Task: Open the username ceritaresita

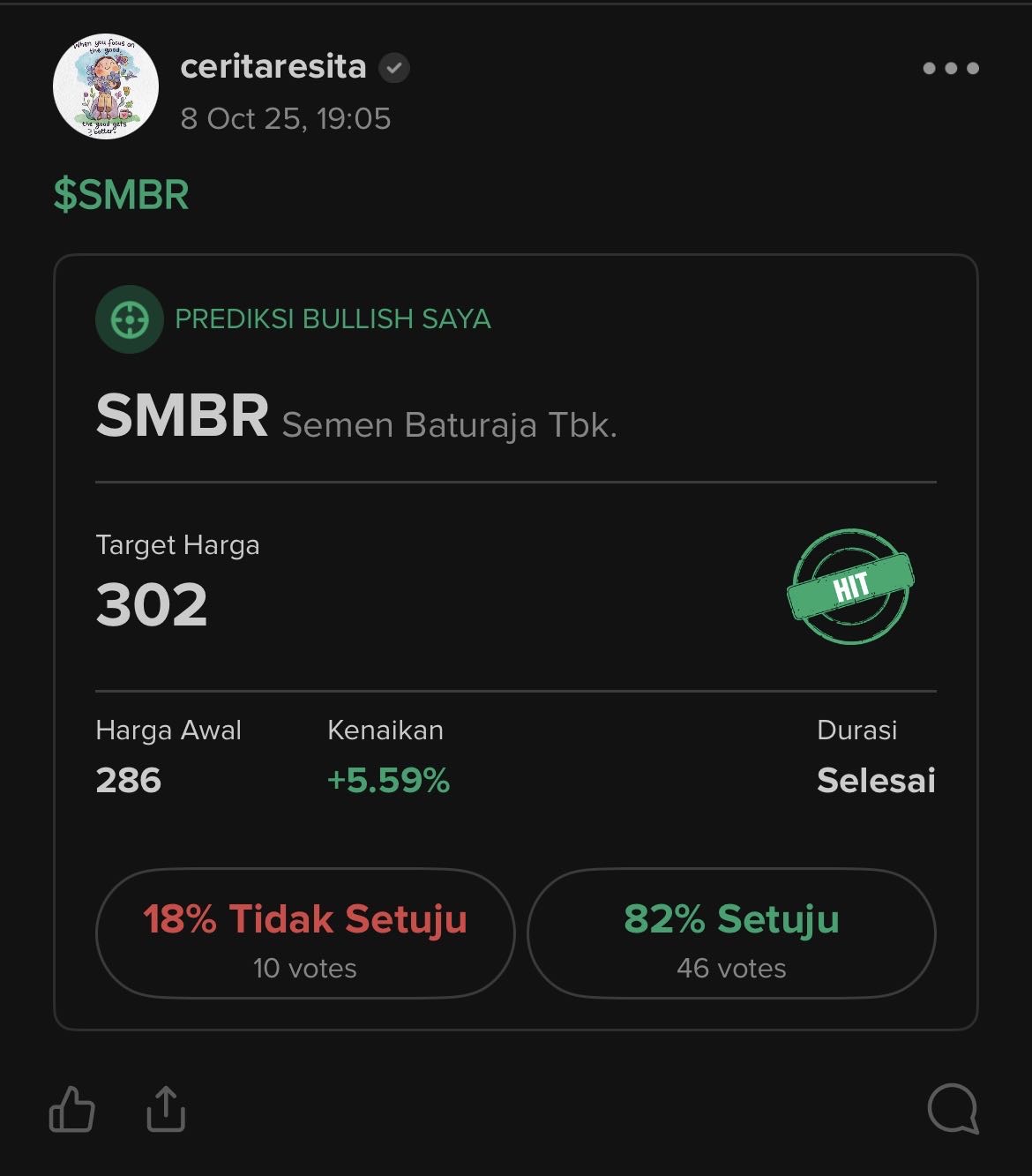Action: 273,67
